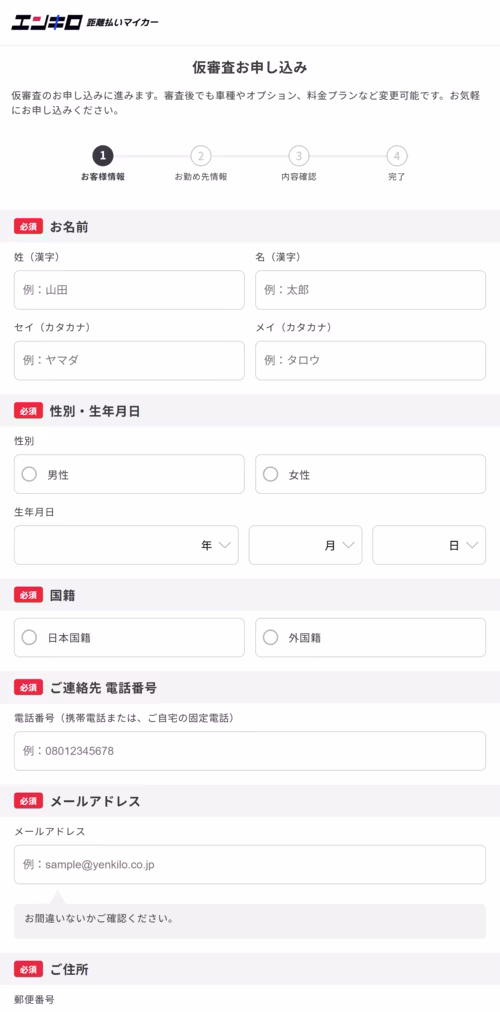This screenshot has width=500, height=1012.
Task: Tap the 姓（漢字） surname field
Action: click(x=129, y=290)
